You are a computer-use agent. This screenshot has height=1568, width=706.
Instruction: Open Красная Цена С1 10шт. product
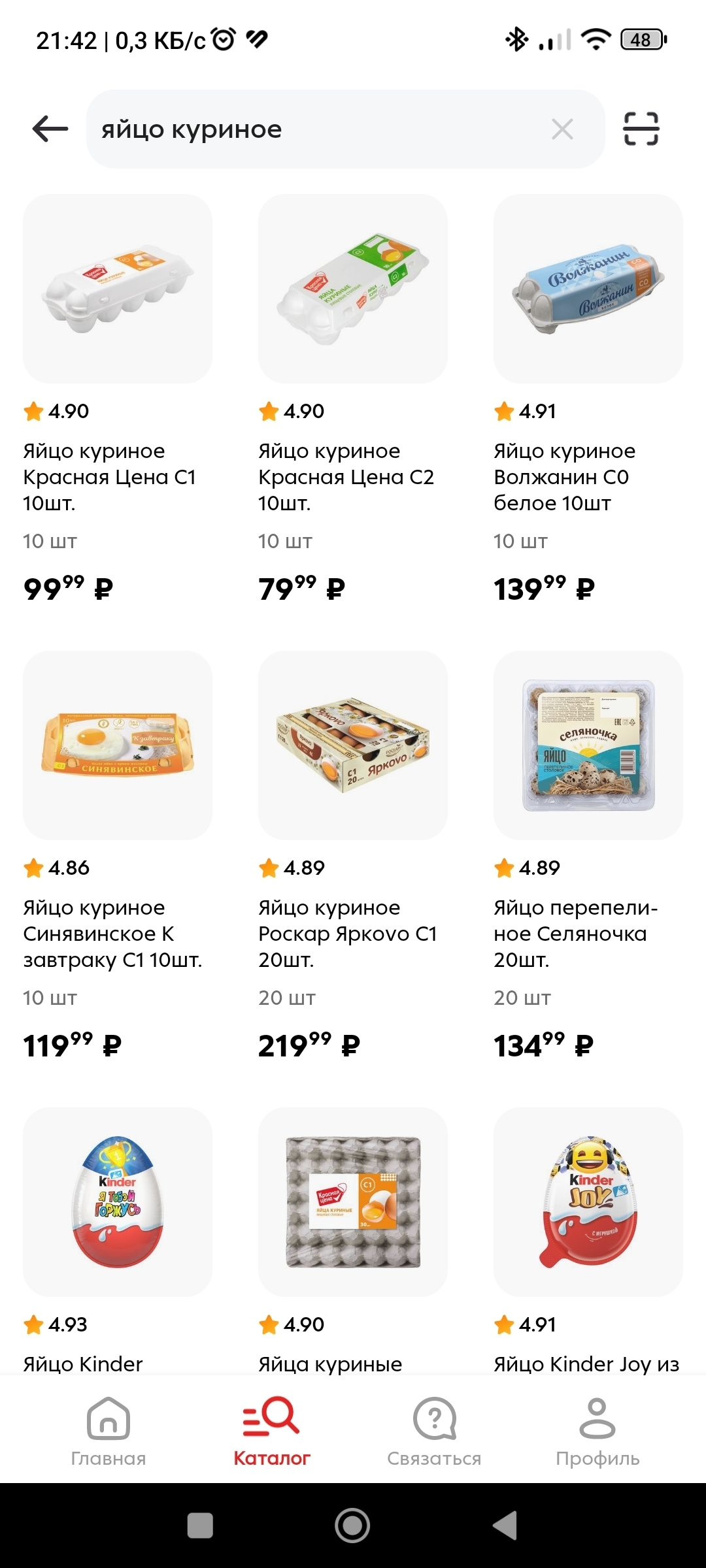[118, 289]
